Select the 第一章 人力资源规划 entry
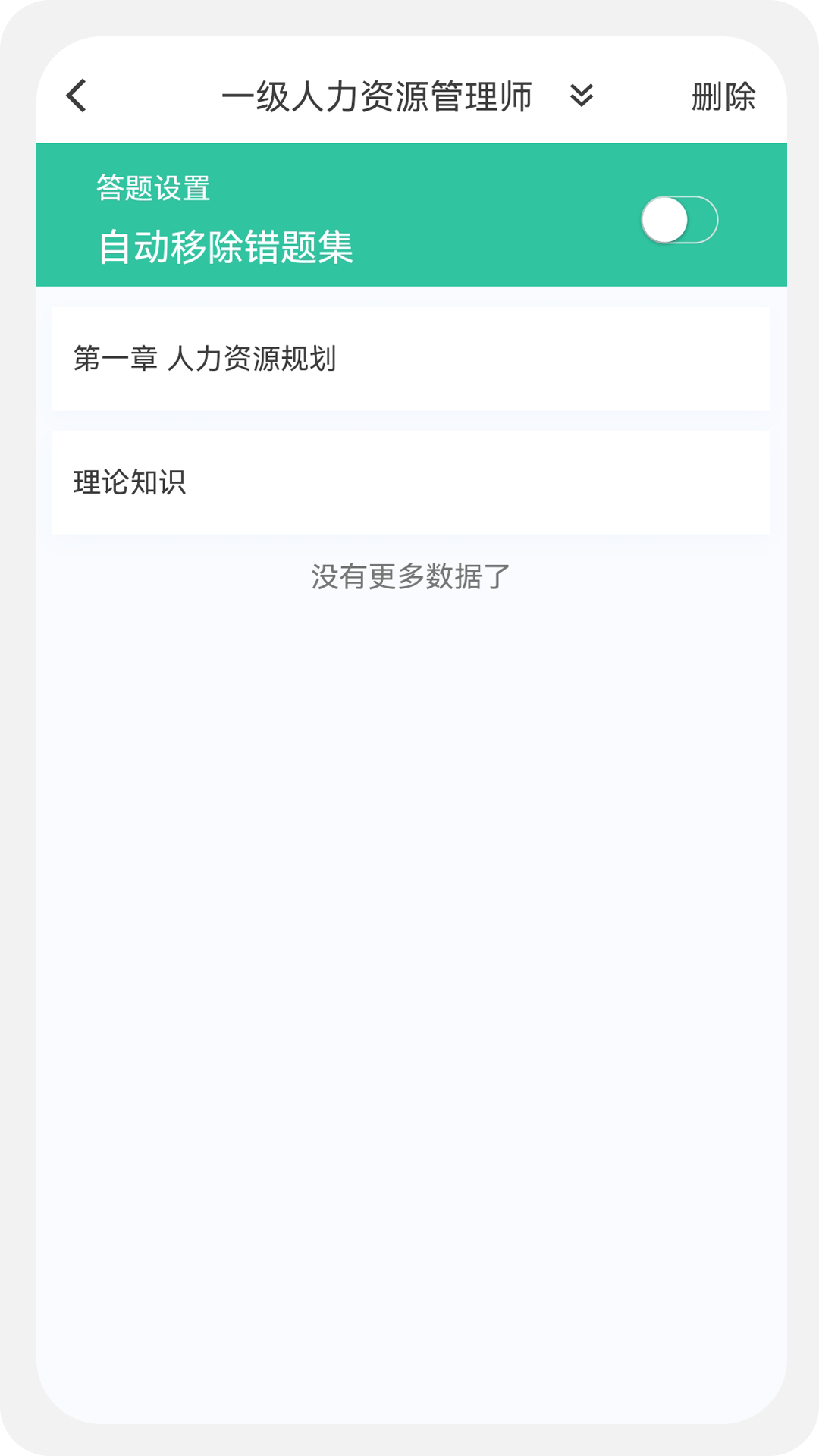The height and width of the screenshot is (1456, 819). (409, 359)
